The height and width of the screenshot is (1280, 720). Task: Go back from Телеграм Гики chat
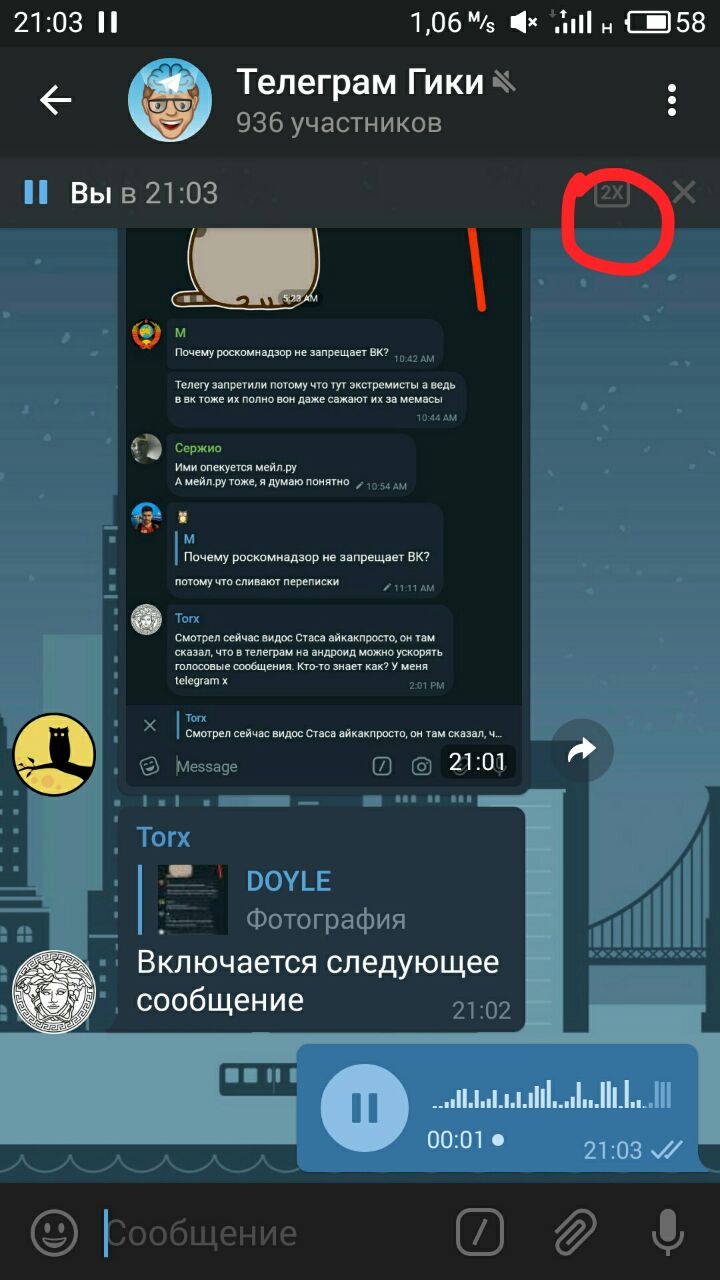pyautogui.click(x=56, y=100)
